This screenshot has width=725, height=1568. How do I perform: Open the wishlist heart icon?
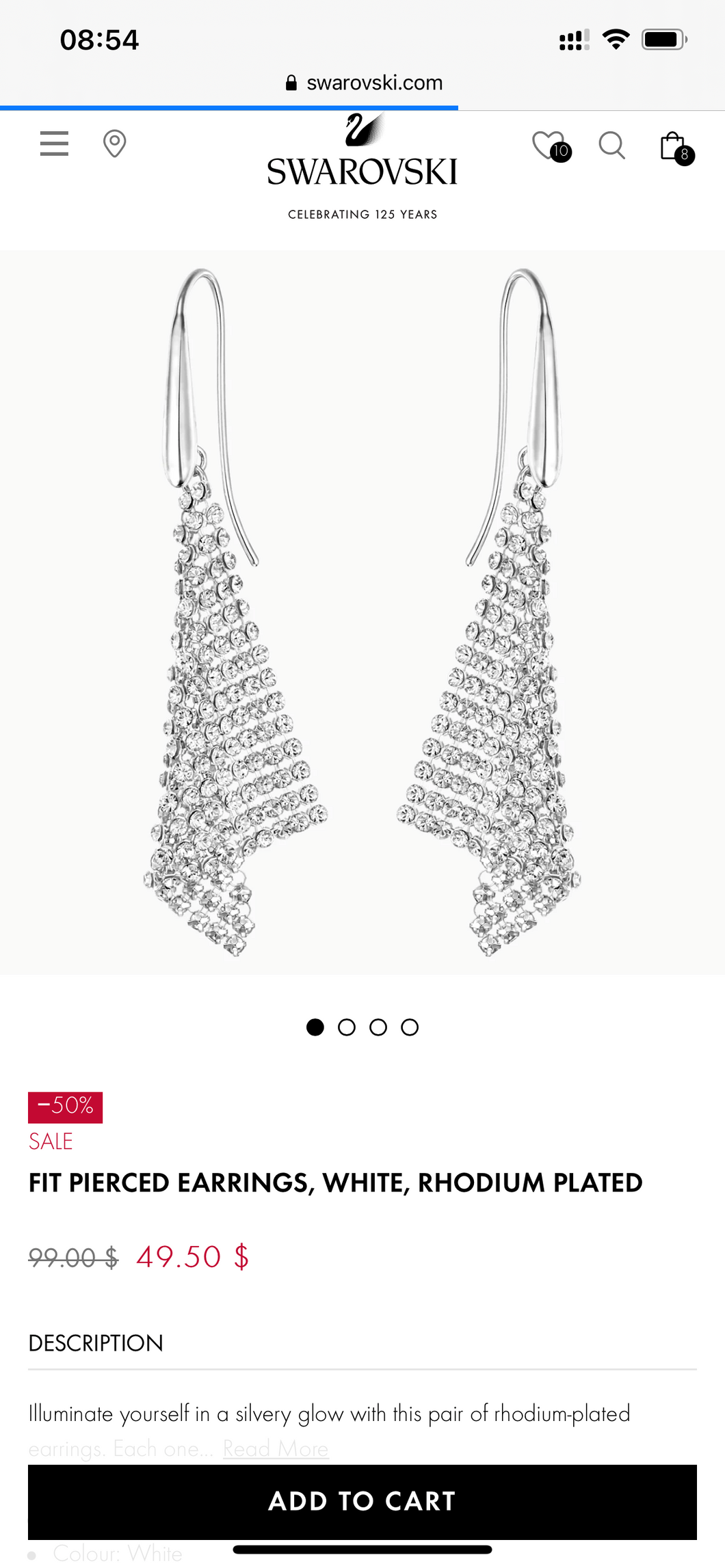(x=549, y=145)
